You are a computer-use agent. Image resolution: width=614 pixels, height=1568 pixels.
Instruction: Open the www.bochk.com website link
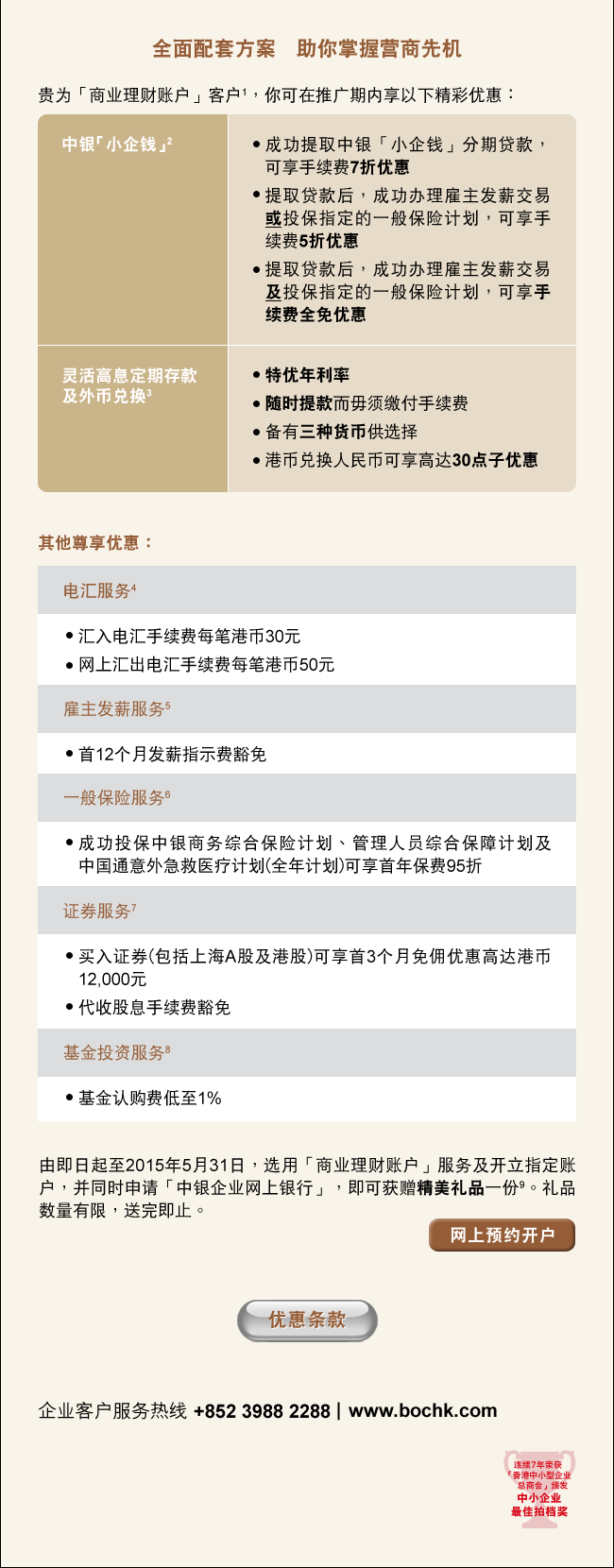422,1410
